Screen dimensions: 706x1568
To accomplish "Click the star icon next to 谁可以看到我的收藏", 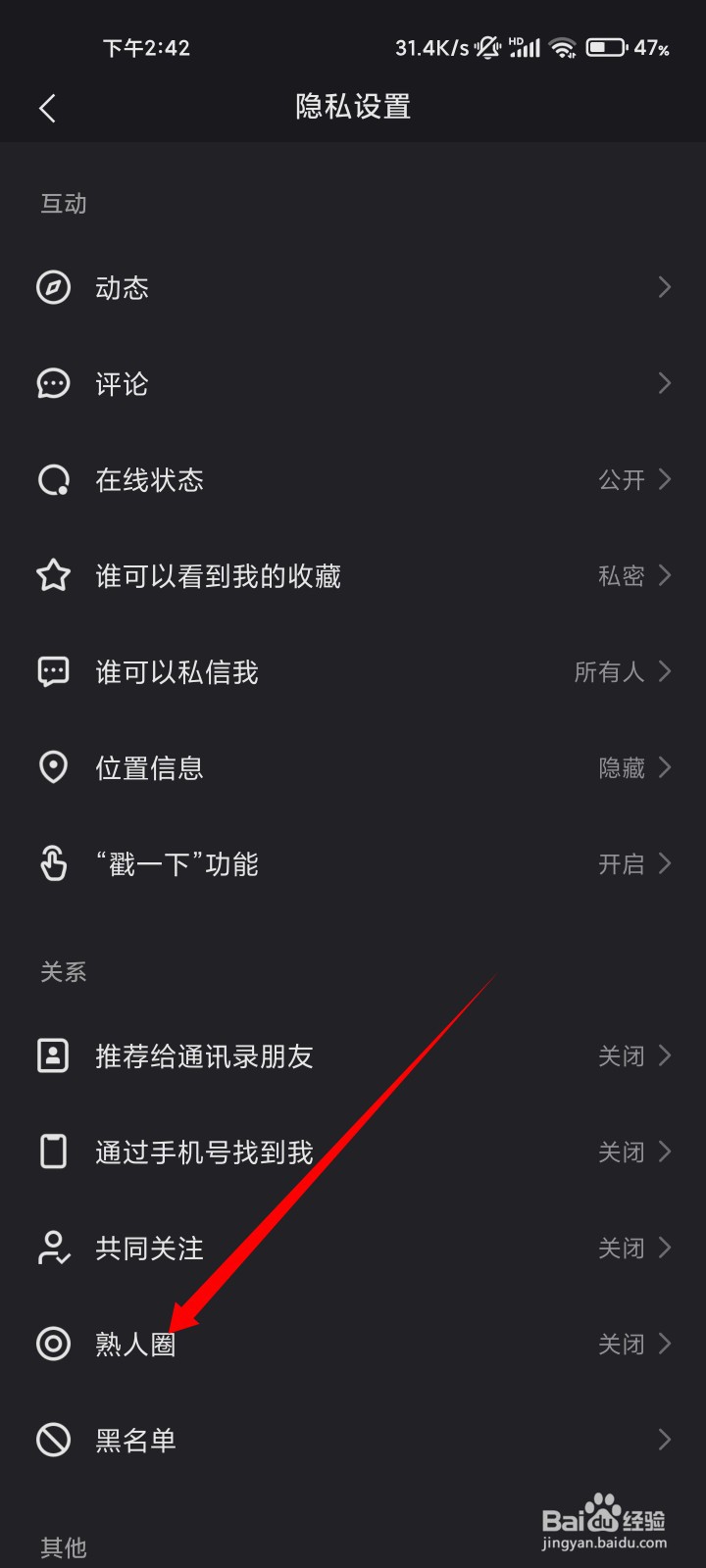I will (x=54, y=576).
